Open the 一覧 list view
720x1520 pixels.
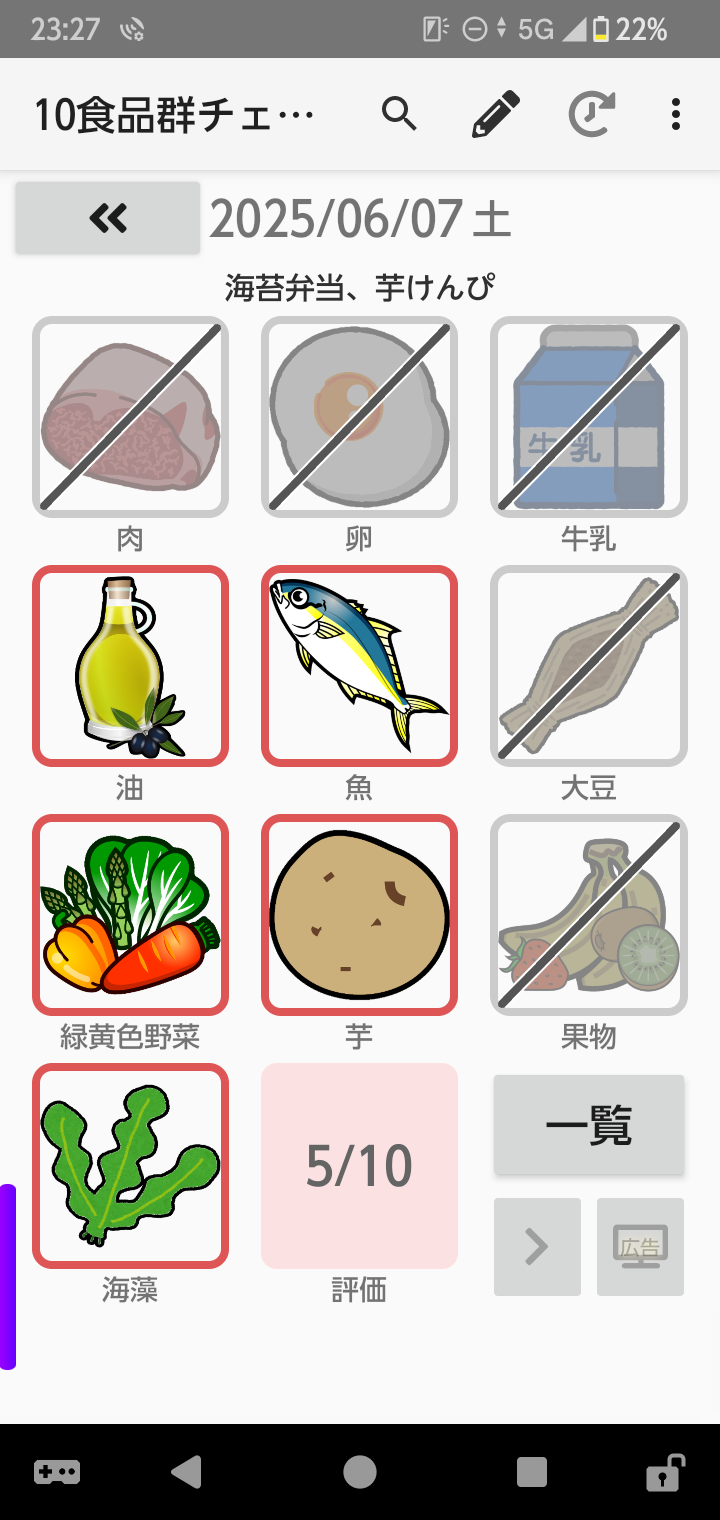[589, 1126]
